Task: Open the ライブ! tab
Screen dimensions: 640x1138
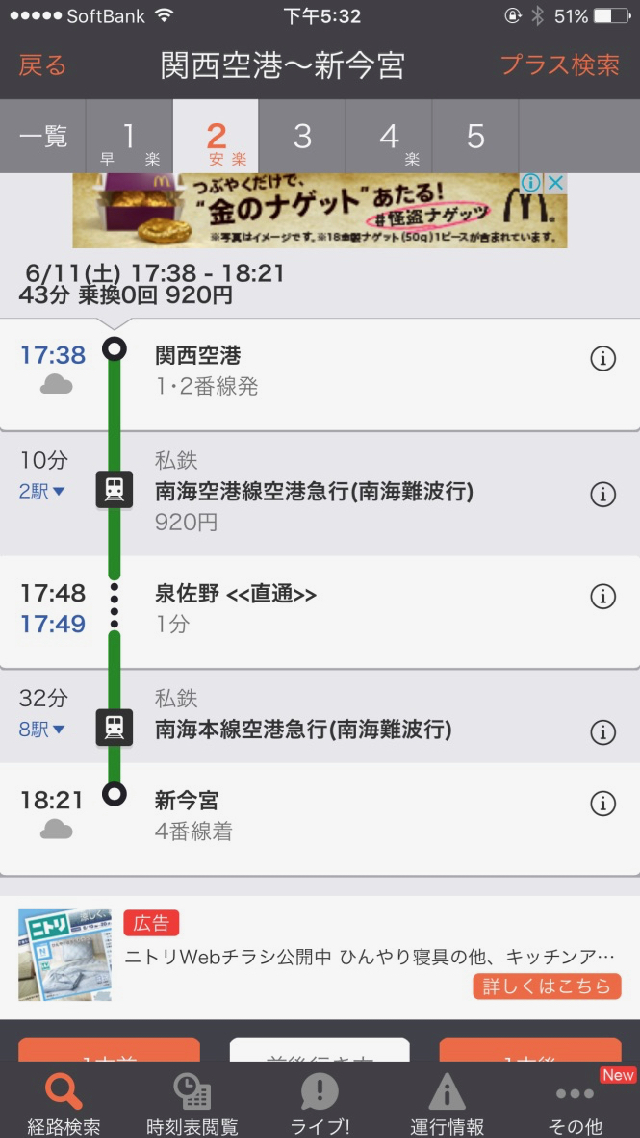Action: [x=320, y=1103]
